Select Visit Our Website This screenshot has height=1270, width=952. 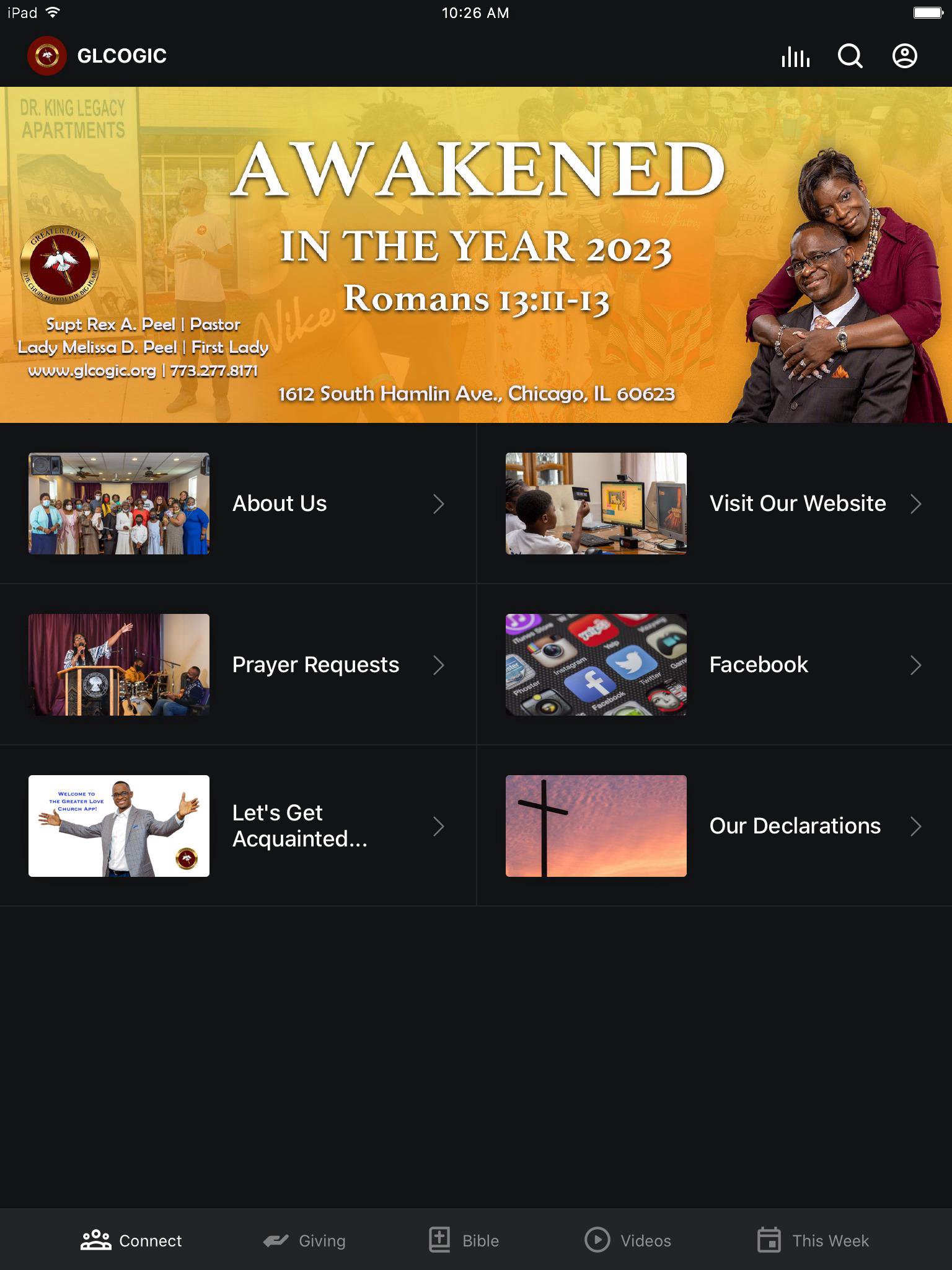coord(714,504)
